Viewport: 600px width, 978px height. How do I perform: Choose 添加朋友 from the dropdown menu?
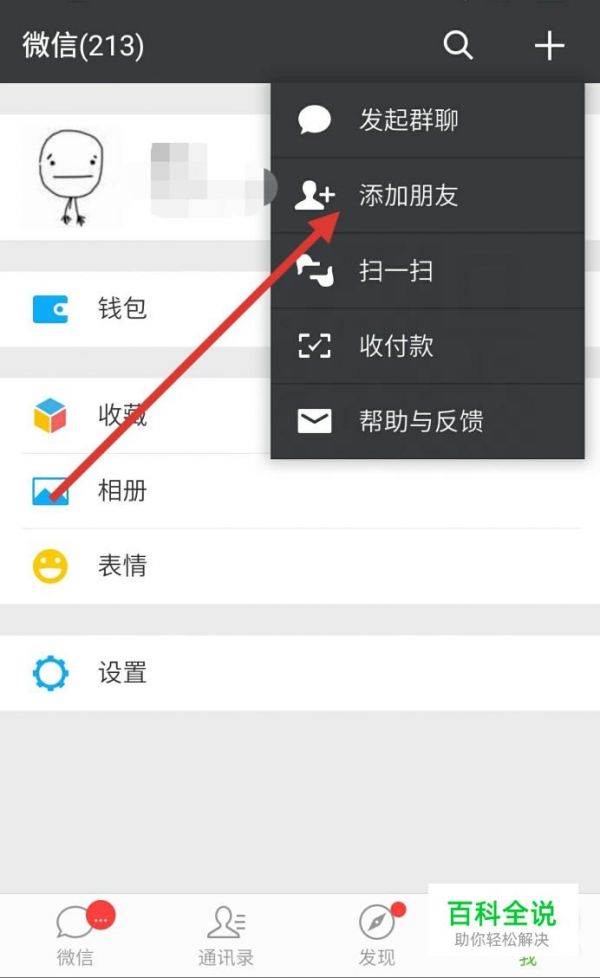[x=427, y=195]
